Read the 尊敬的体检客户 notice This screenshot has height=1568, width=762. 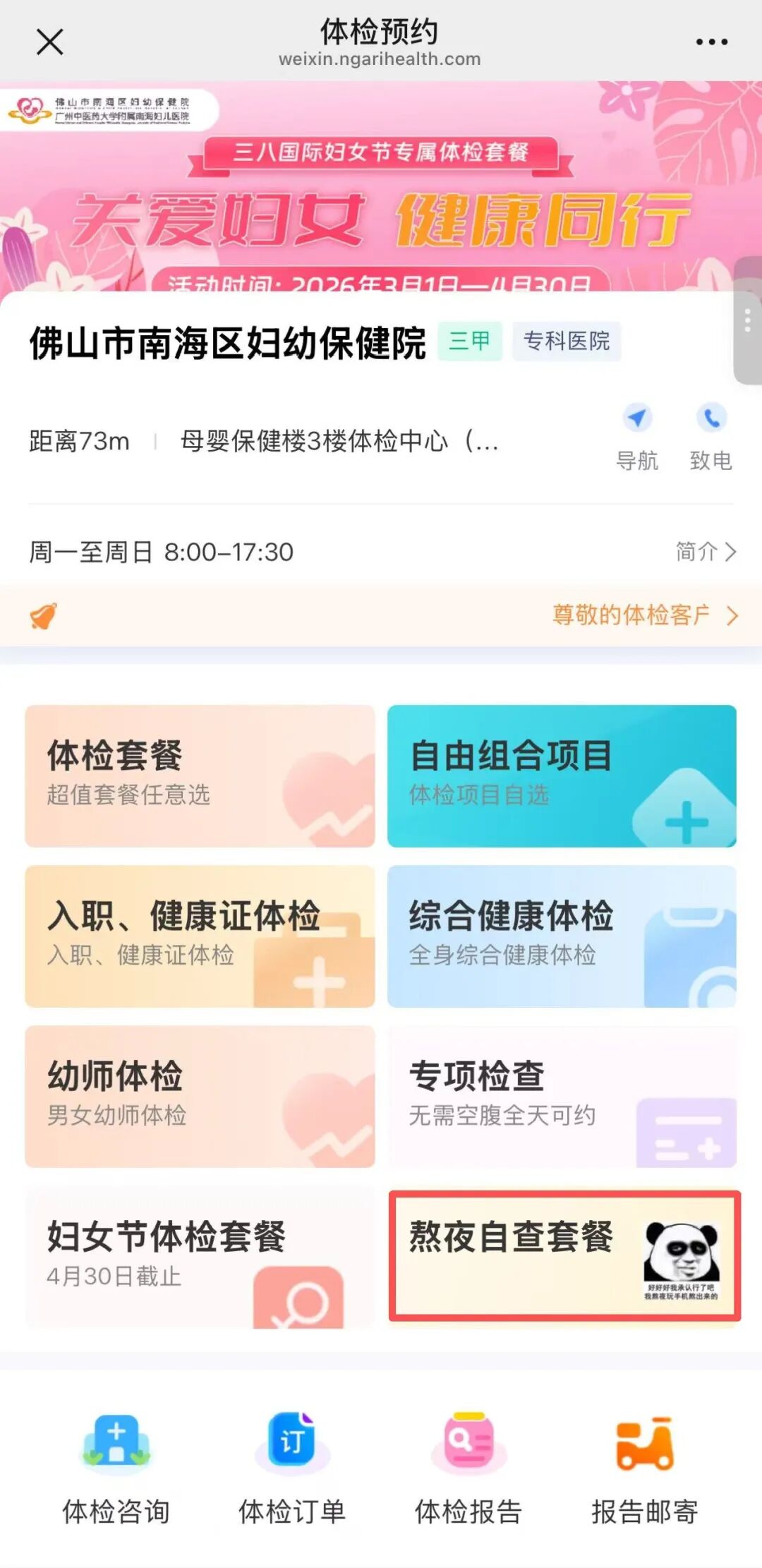pos(642,615)
